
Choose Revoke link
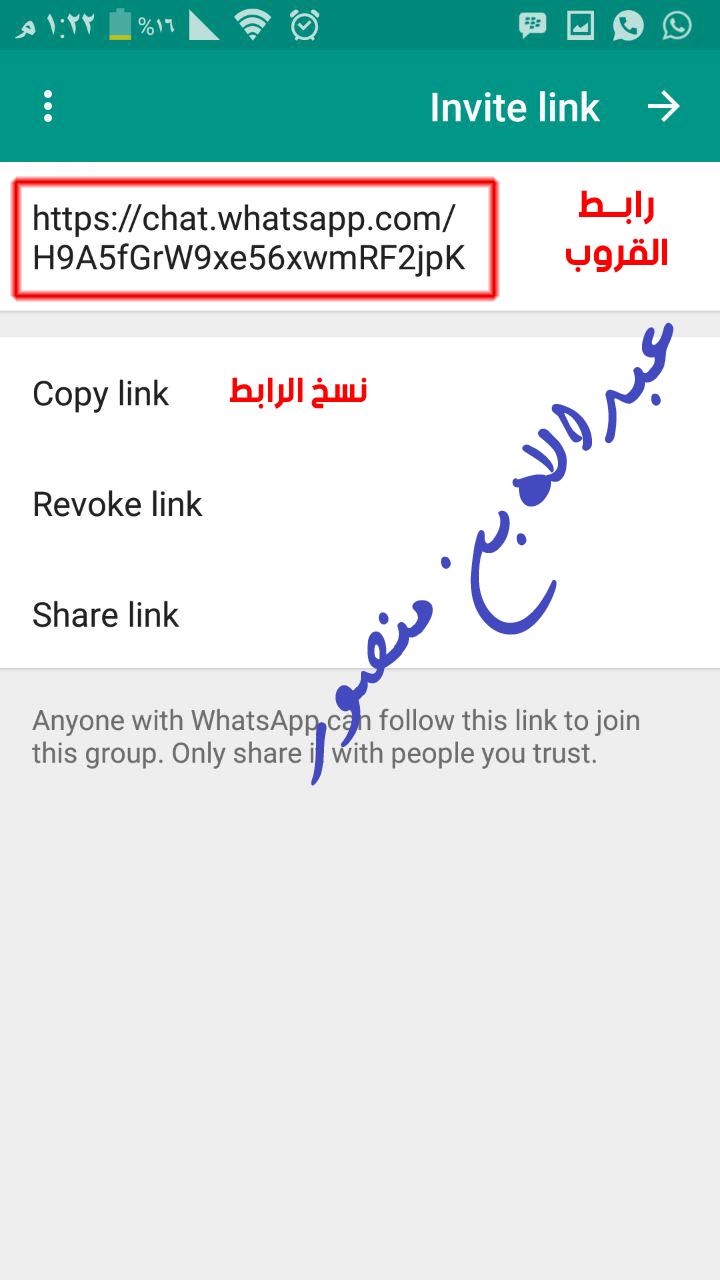click(360, 504)
